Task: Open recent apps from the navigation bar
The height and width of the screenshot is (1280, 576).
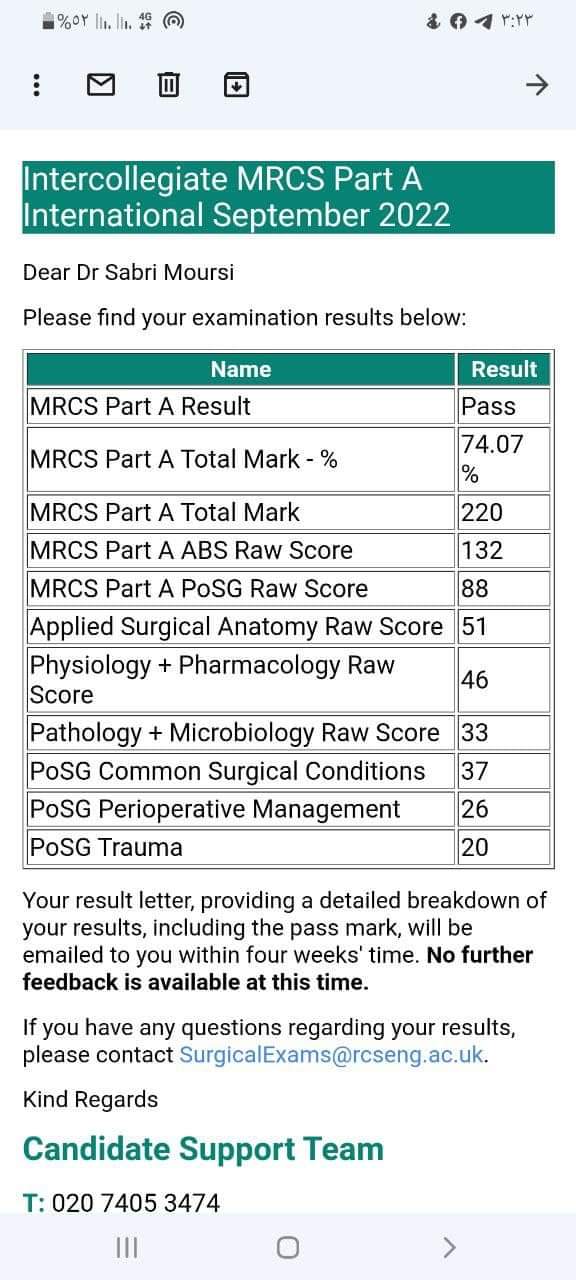Action: (x=127, y=1247)
